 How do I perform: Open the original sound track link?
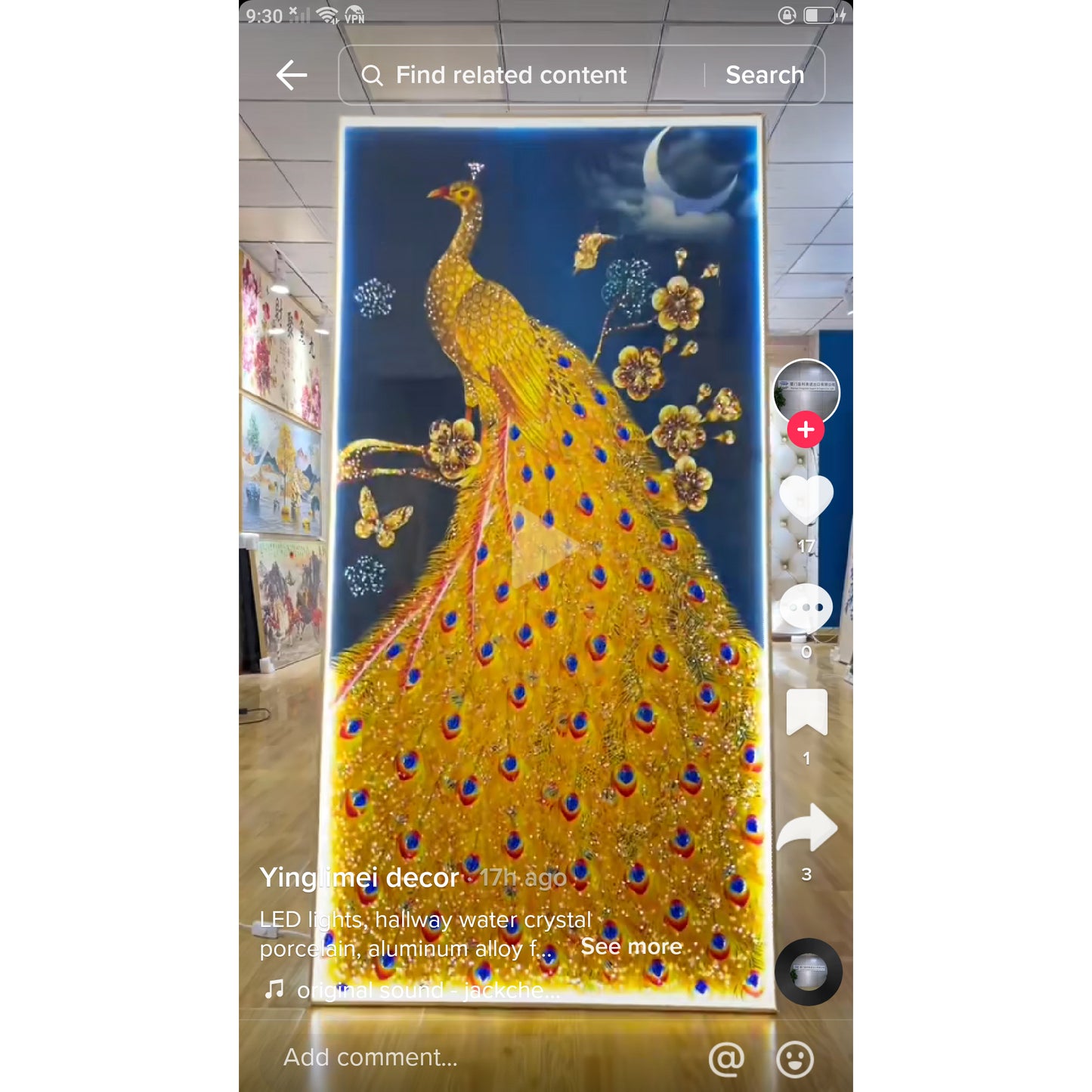[428, 990]
